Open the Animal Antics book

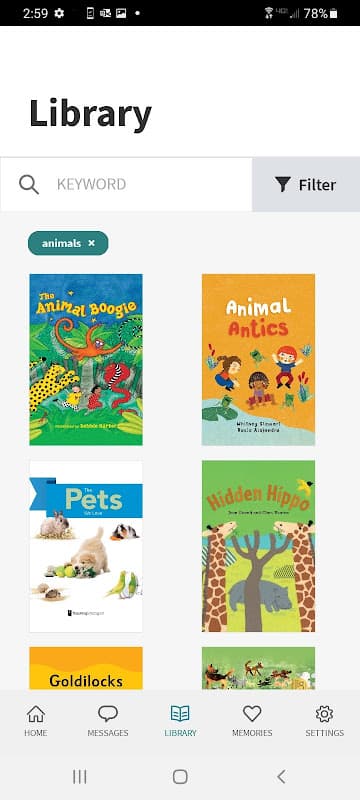(x=259, y=360)
